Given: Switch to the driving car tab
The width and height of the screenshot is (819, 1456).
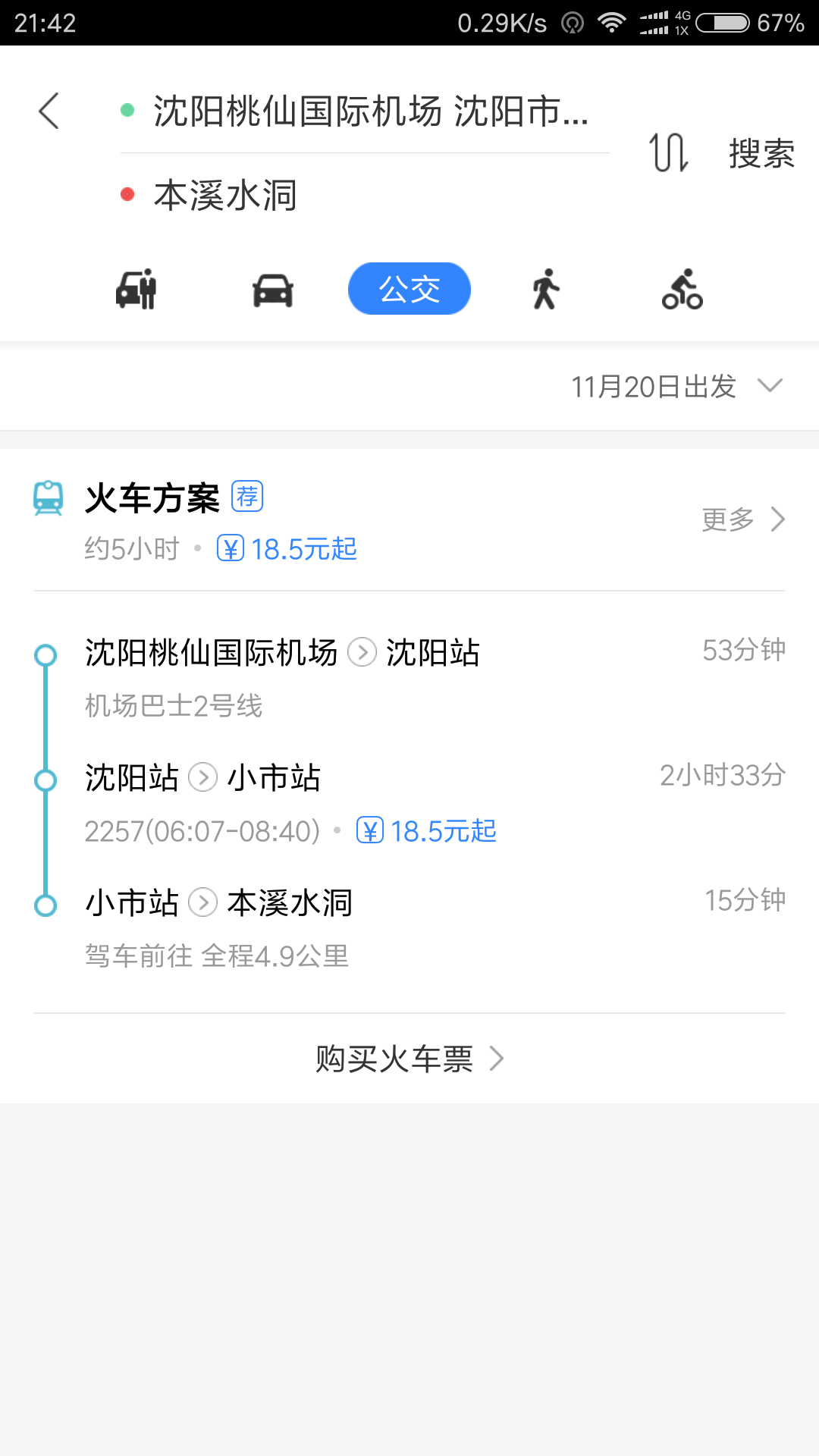Looking at the screenshot, I should click(273, 290).
